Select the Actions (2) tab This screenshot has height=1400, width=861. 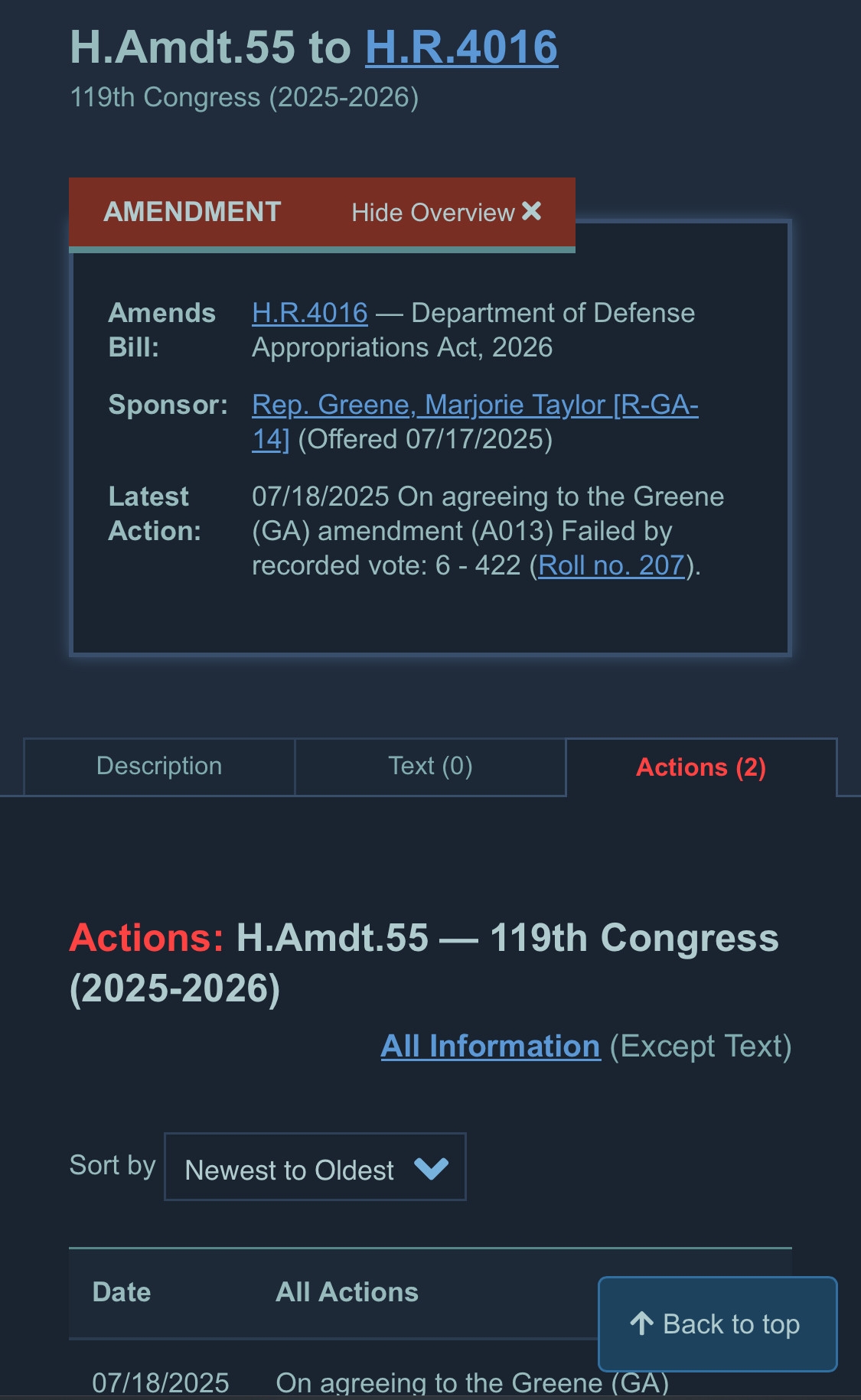(x=700, y=767)
